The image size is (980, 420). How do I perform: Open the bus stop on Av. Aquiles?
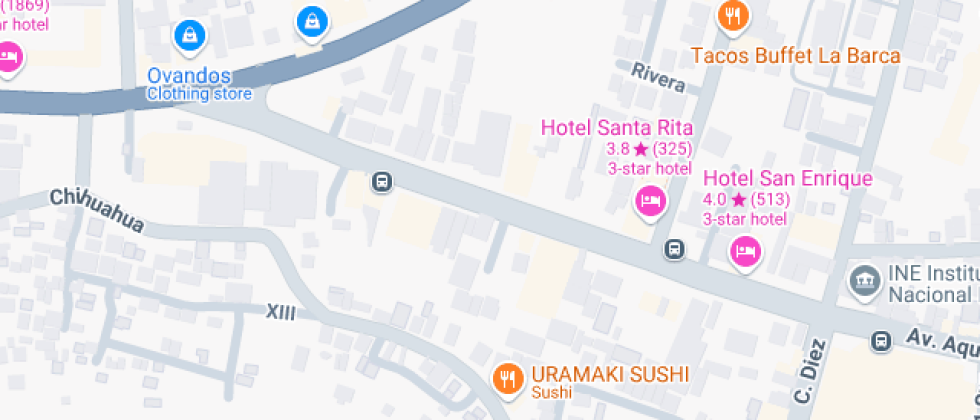(881, 341)
